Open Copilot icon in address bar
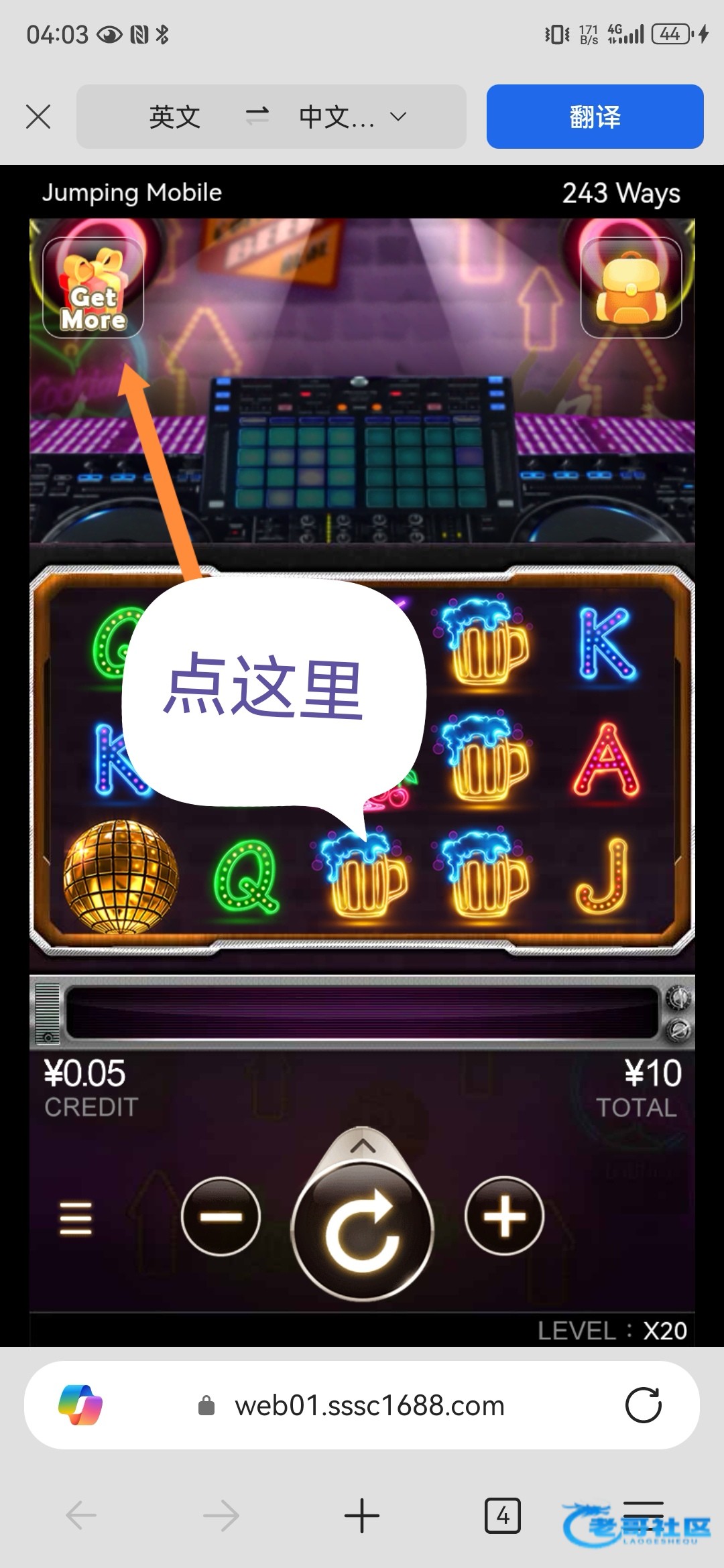 pos(80,1405)
